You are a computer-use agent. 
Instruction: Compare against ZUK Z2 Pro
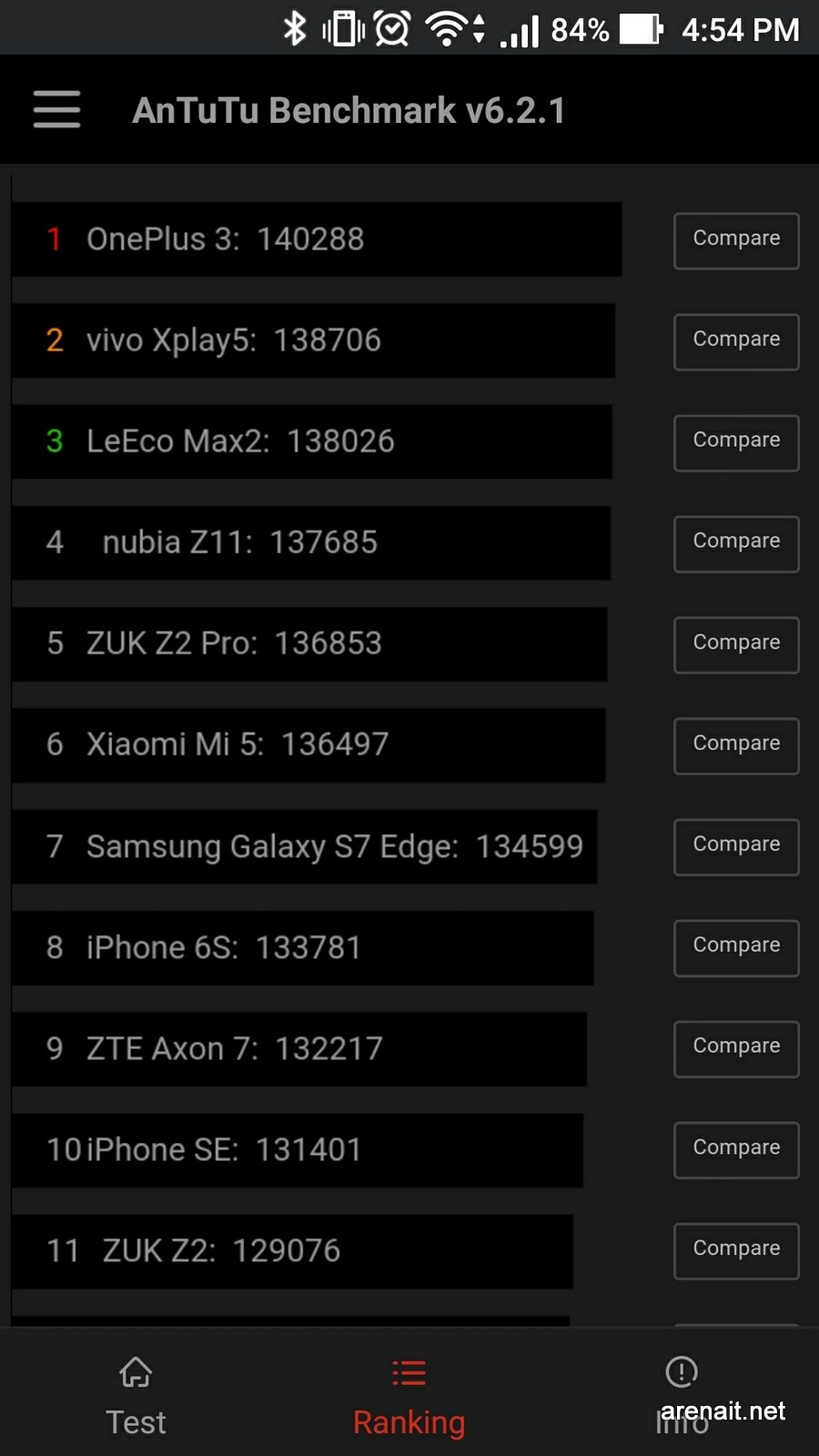click(736, 644)
